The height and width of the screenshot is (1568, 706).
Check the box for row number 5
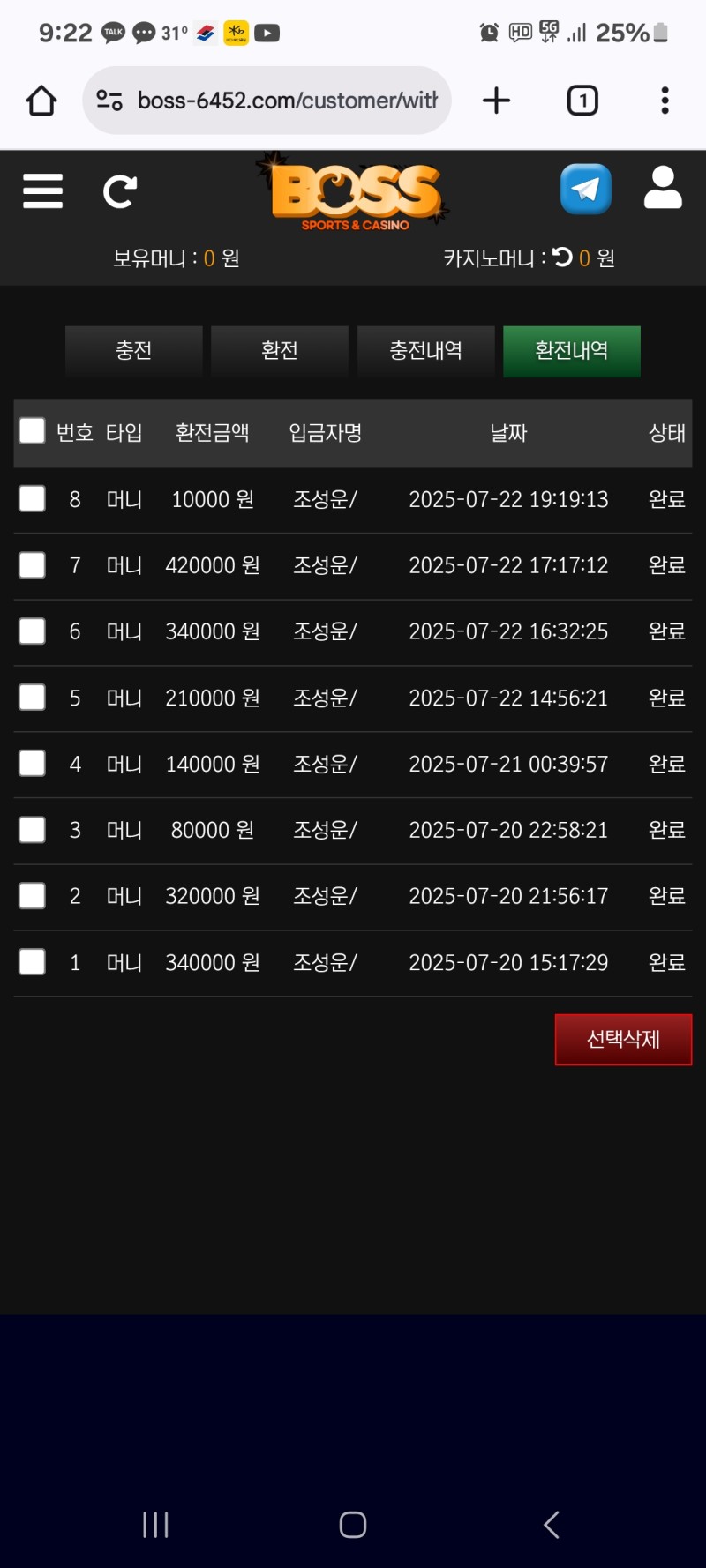pos(33,698)
